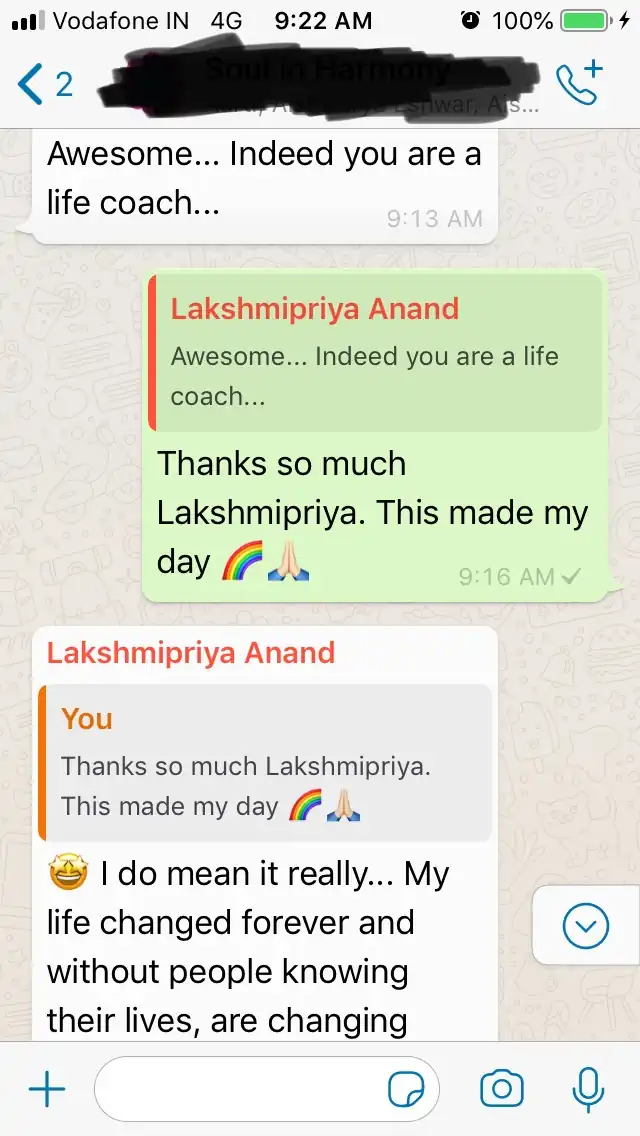Open the attachment plus menu
Screen dimensions: 640x1136
(47, 1089)
